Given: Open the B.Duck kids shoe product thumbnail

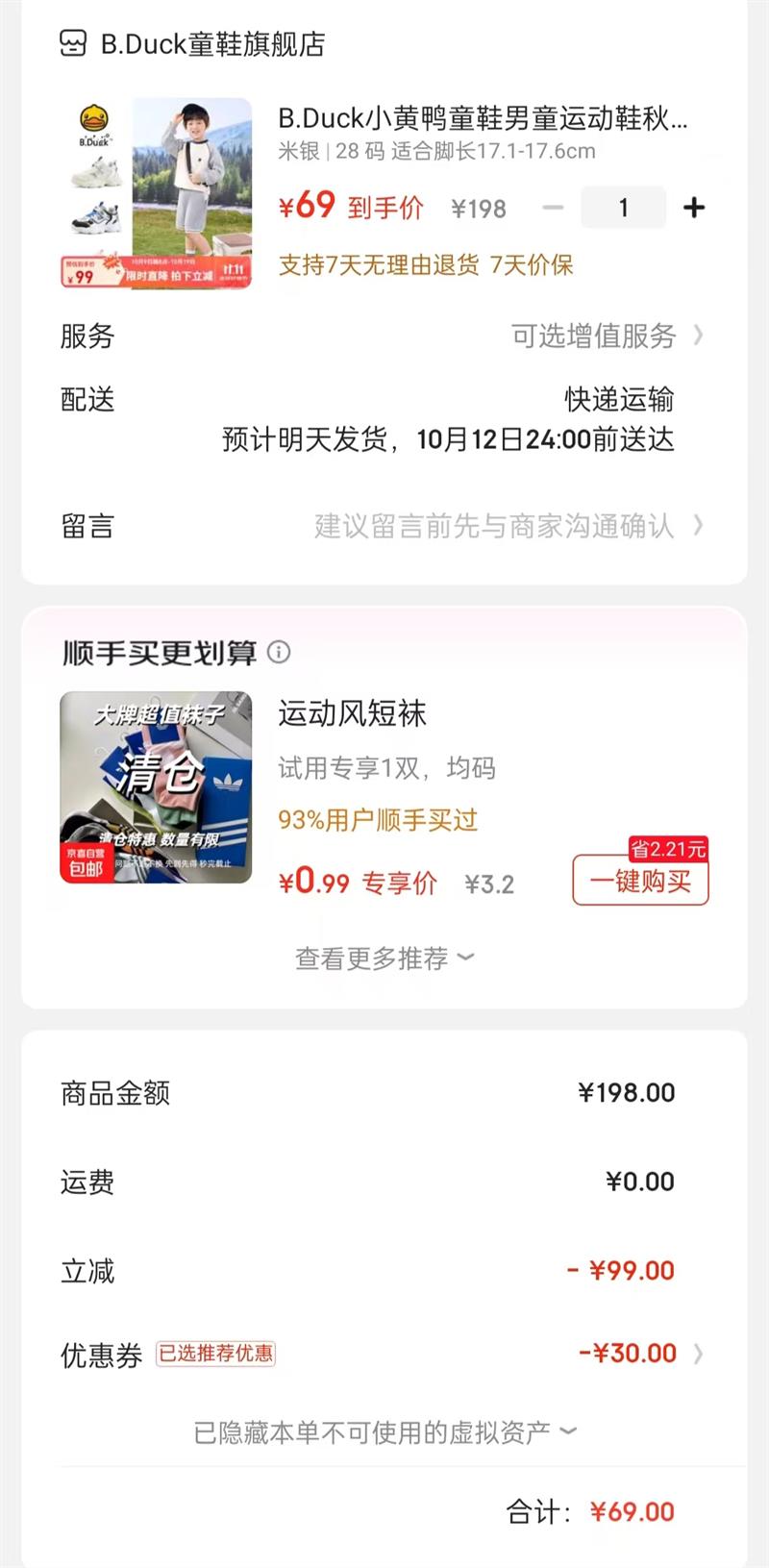Looking at the screenshot, I should pos(156,192).
